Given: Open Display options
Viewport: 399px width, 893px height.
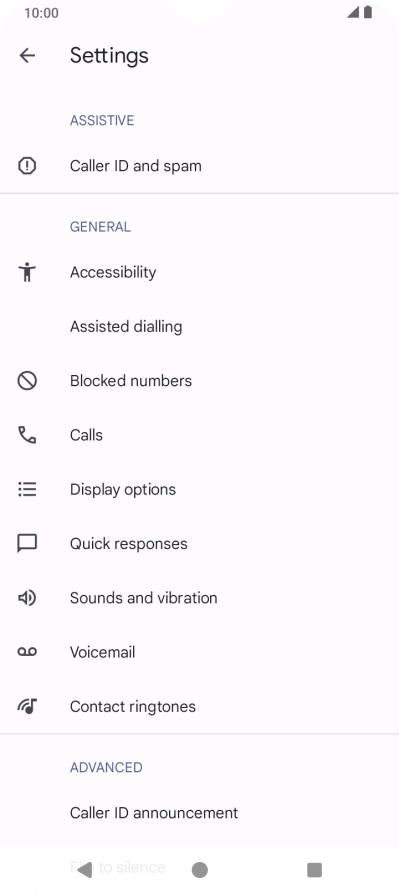Looking at the screenshot, I should 199,490.
